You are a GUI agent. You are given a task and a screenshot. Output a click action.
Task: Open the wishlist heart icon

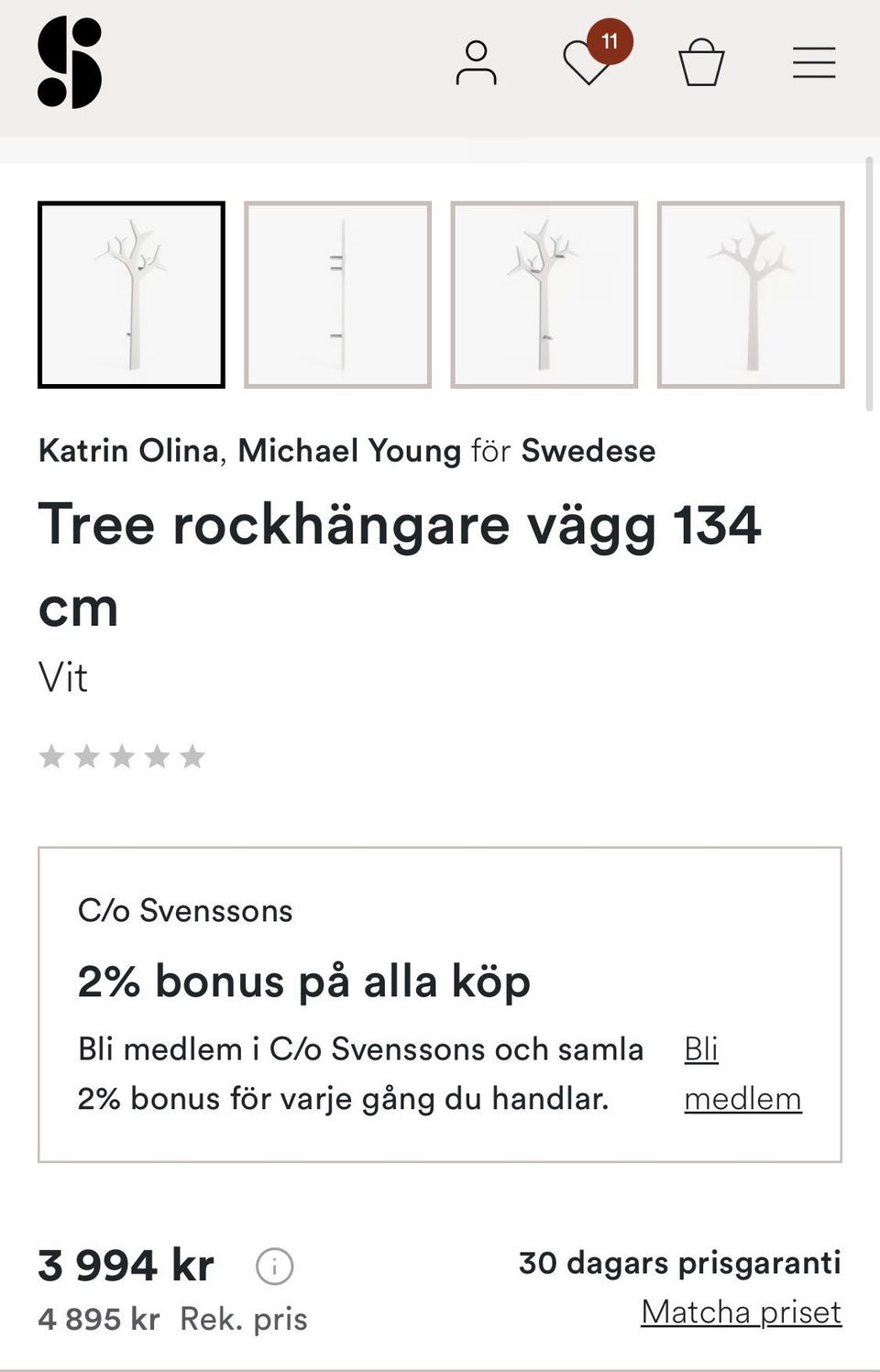(x=587, y=62)
